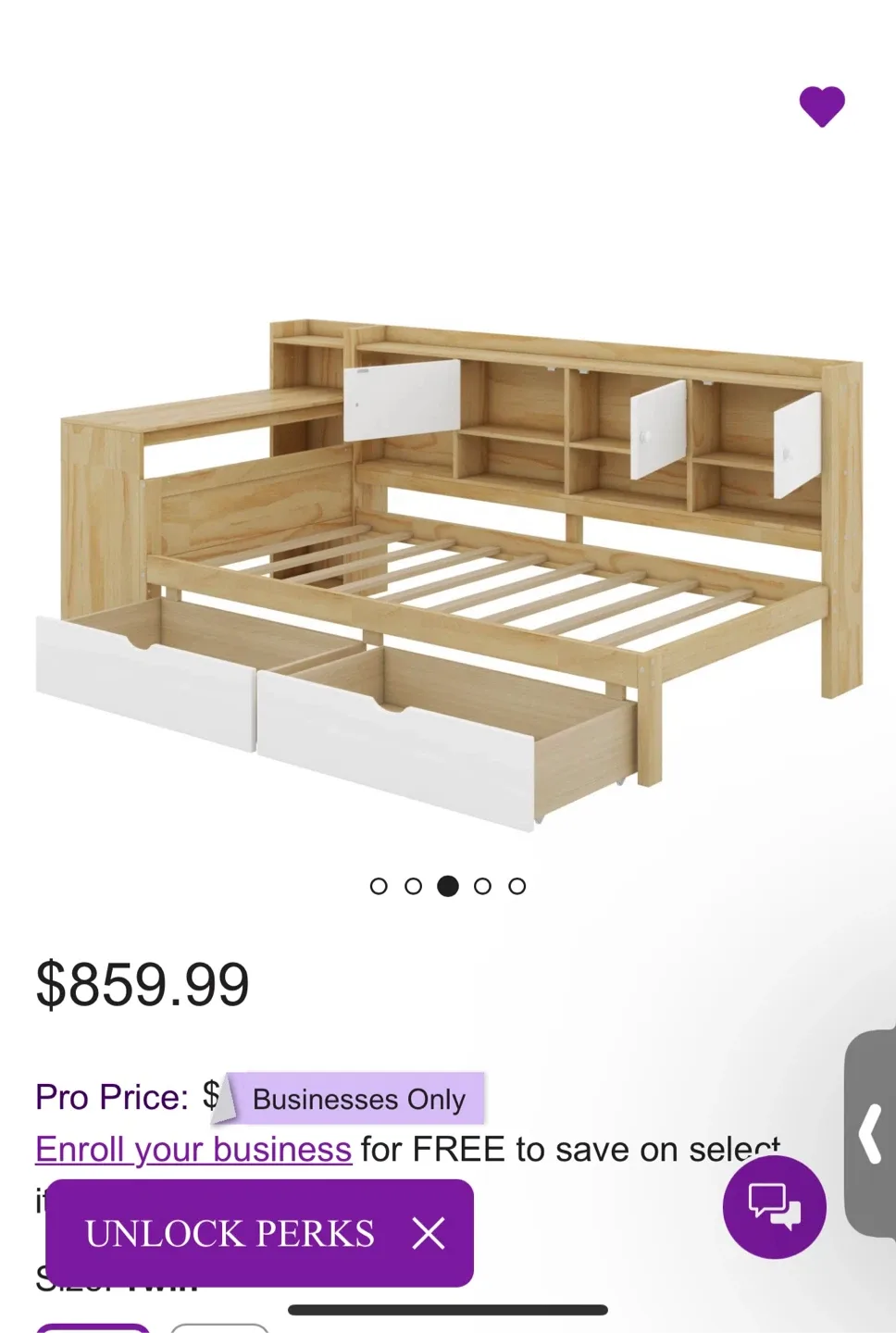Screen dimensions: 896x1333
Task: Choose the unselected size option beside Twin
Action: pyautogui.click(x=218, y=1328)
